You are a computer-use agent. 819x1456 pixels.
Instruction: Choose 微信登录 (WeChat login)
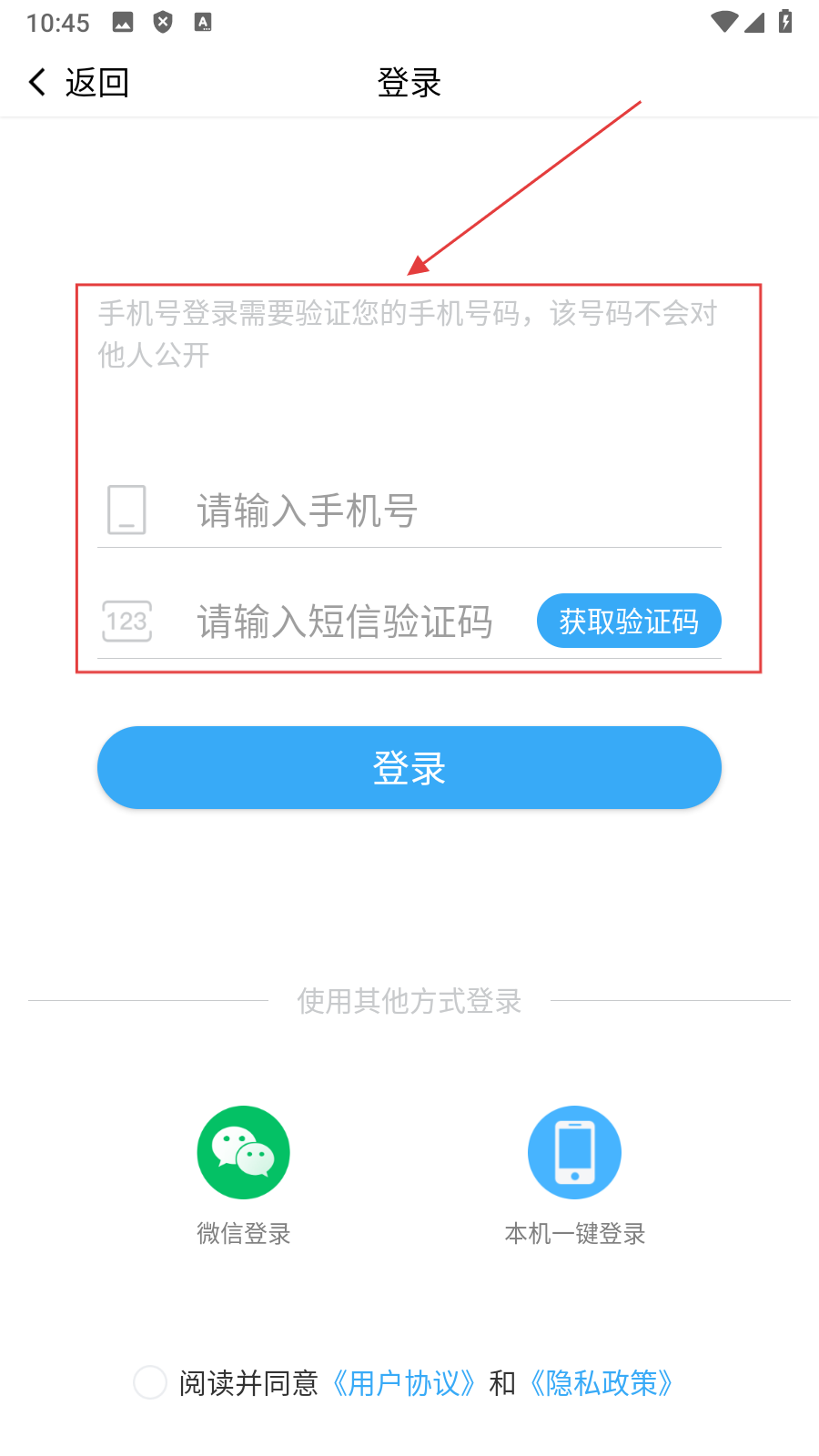tap(243, 1153)
